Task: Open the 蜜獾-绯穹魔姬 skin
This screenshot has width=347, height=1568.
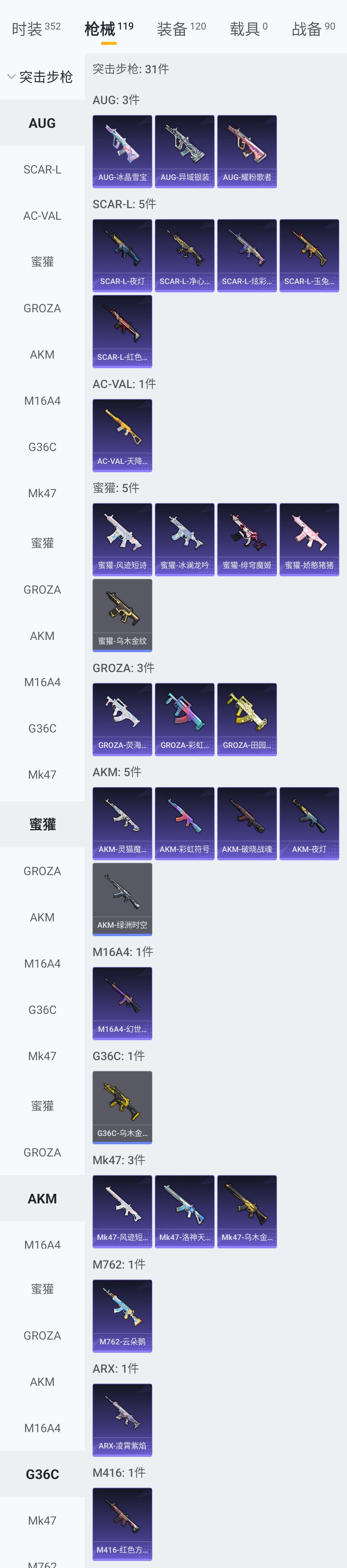Action: click(x=246, y=539)
